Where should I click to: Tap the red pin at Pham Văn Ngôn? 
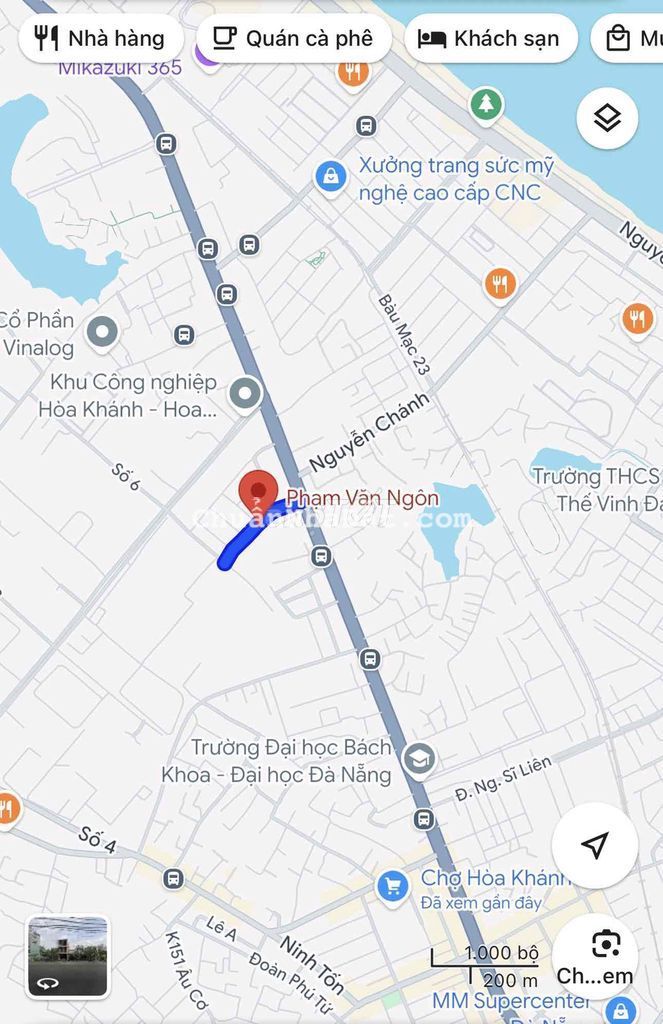coord(258,492)
